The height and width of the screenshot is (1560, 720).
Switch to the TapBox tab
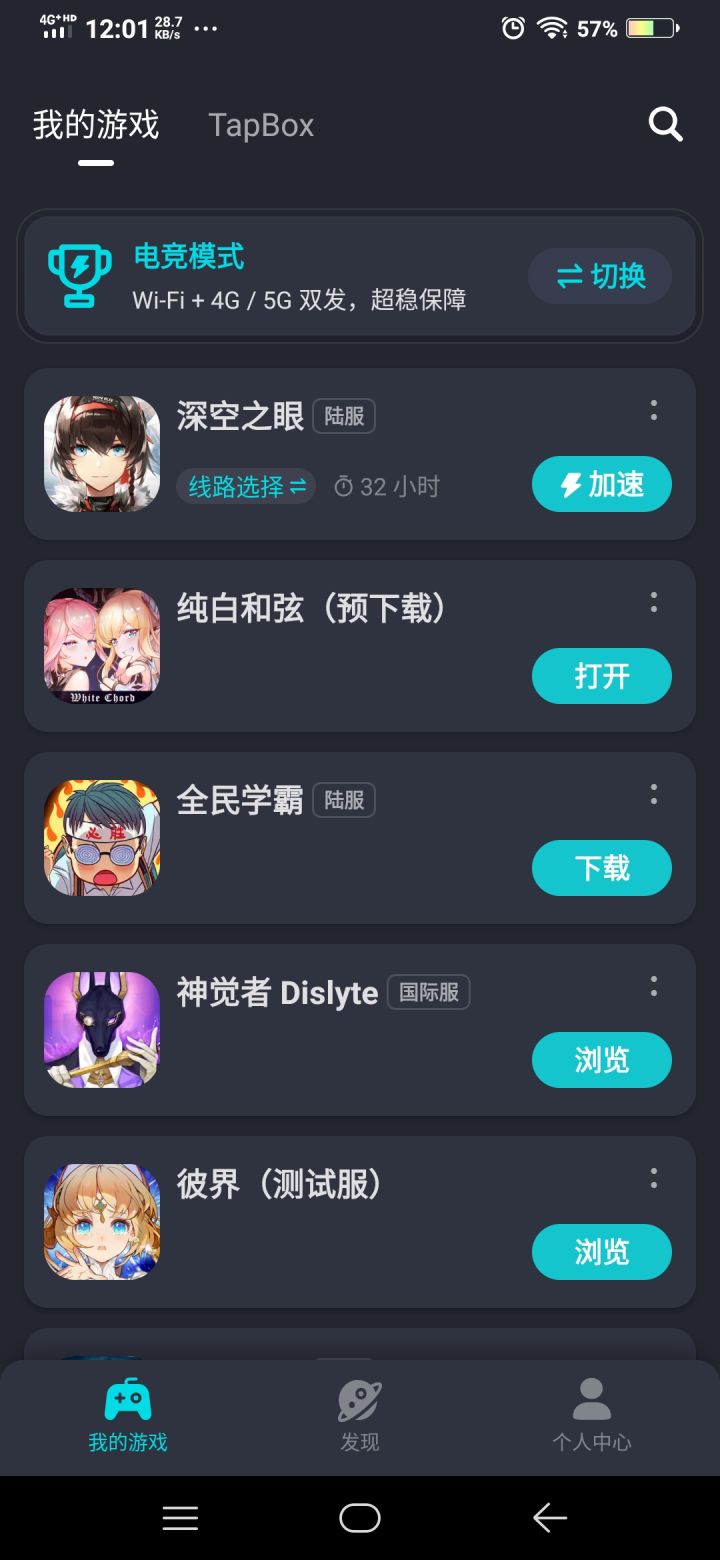tap(261, 124)
